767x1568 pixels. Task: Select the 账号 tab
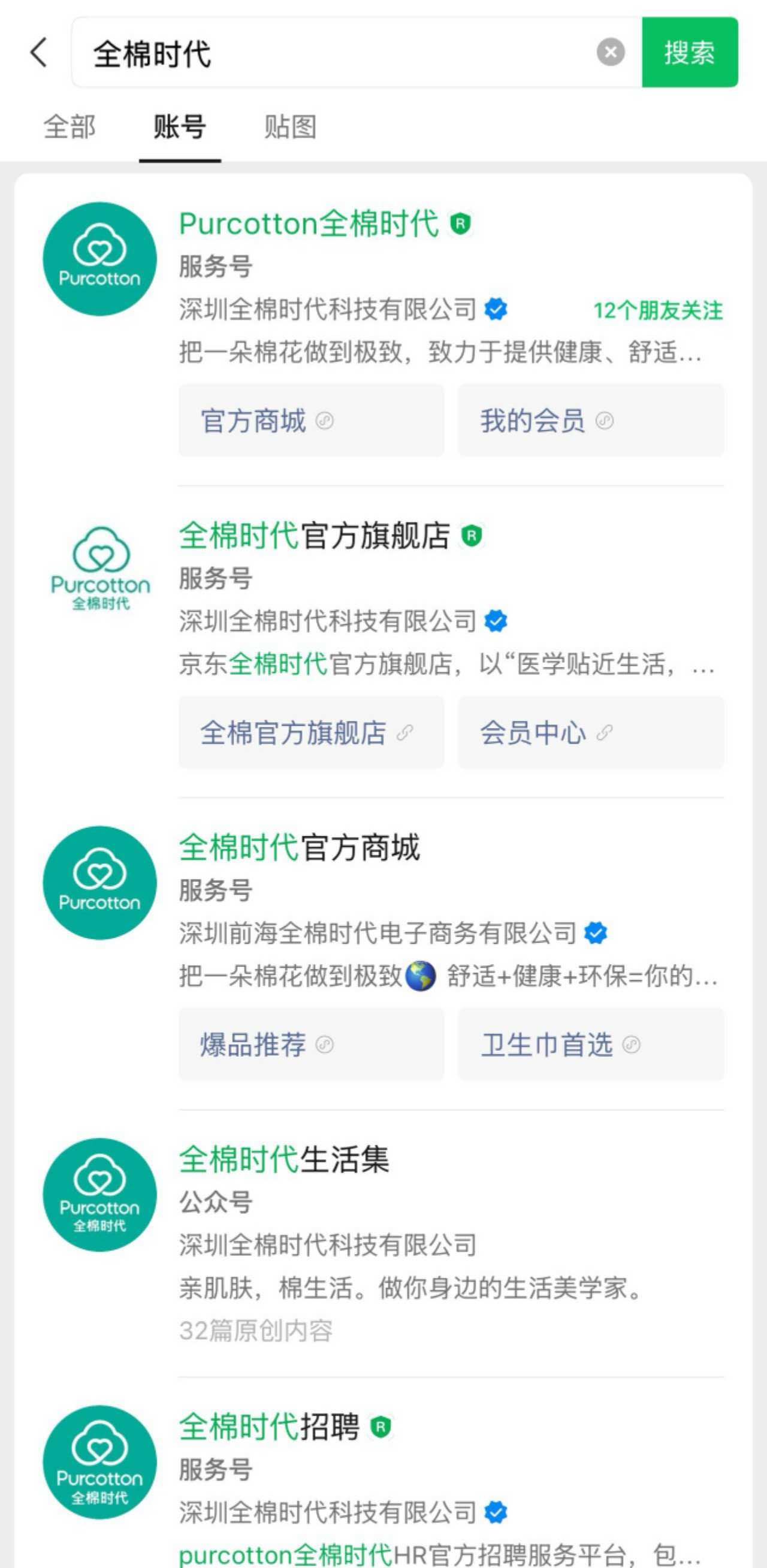click(179, 126)
